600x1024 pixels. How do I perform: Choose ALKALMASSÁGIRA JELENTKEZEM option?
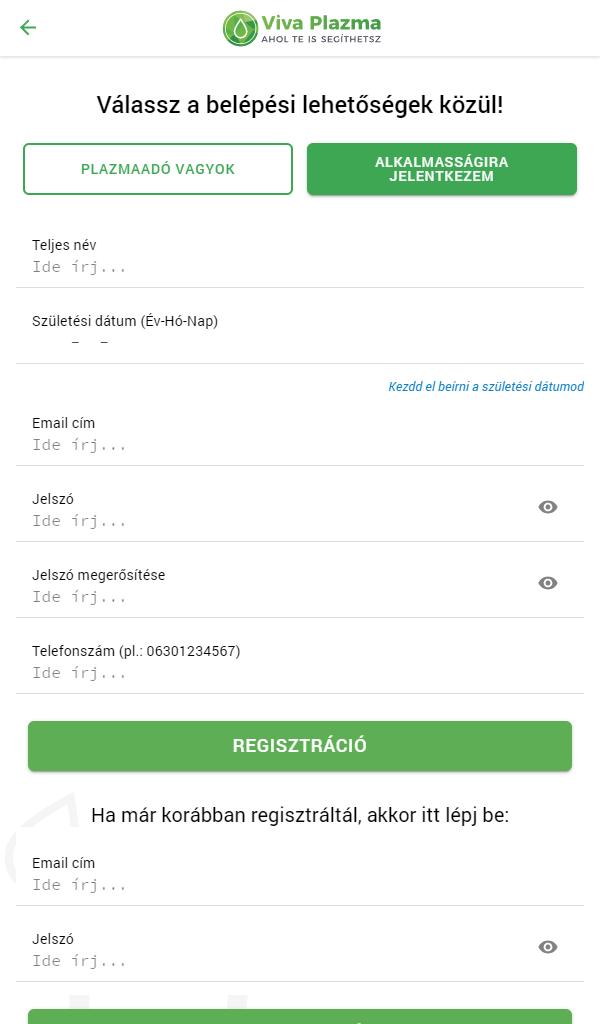pyautogui.click(x=442, y=169)
